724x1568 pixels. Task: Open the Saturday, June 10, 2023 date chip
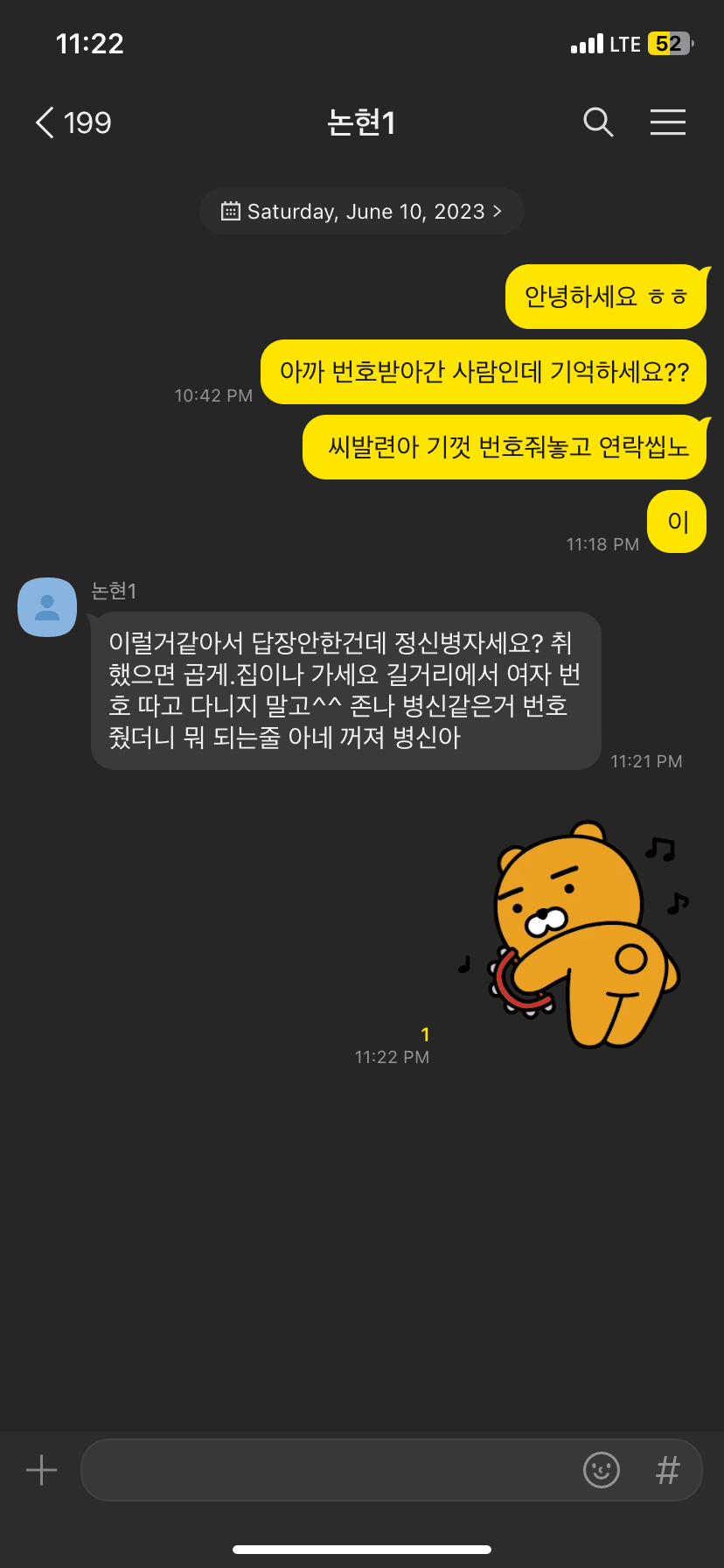tap(362, 212)
